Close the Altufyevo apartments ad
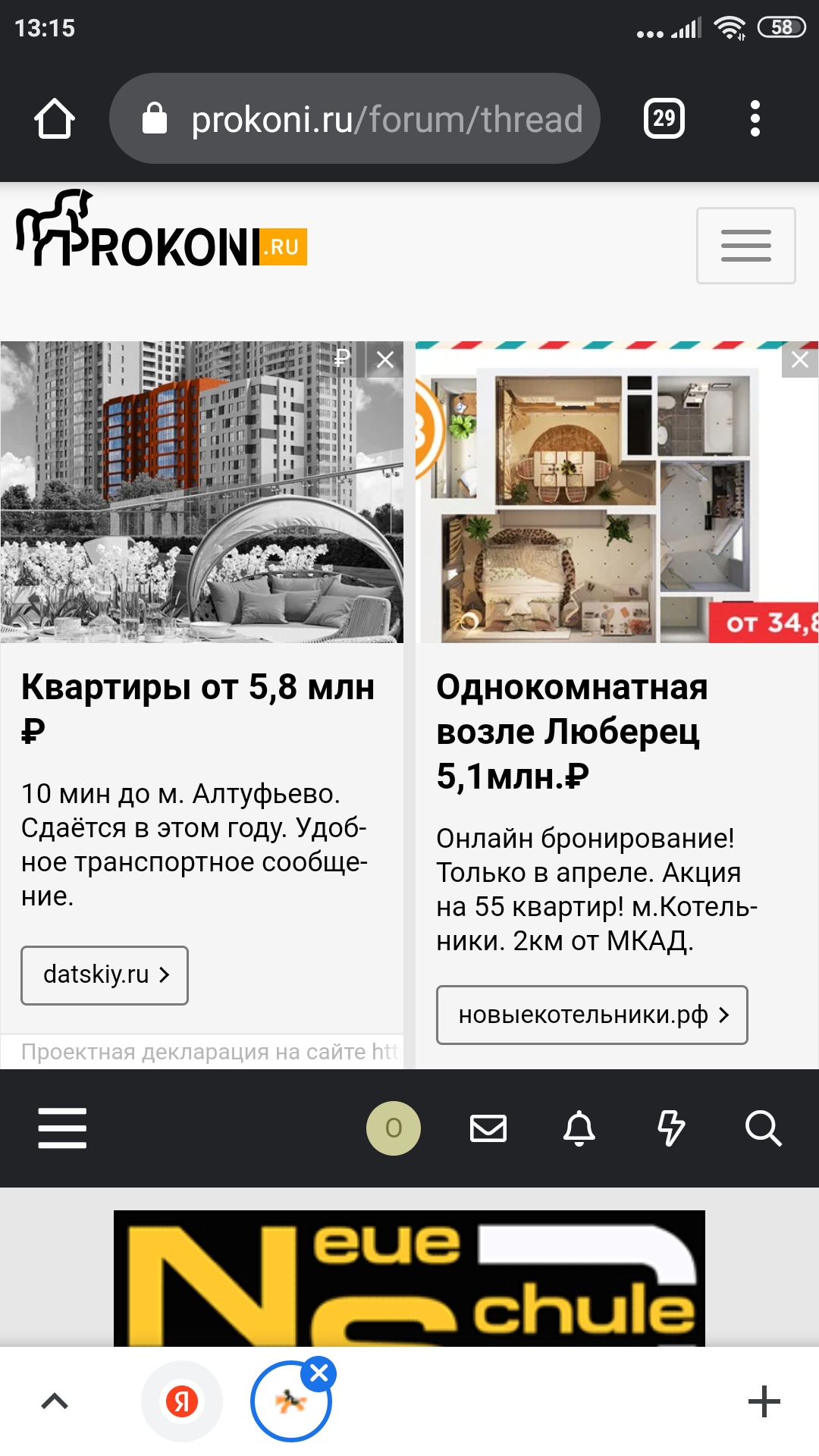 (x=385, y=359)
